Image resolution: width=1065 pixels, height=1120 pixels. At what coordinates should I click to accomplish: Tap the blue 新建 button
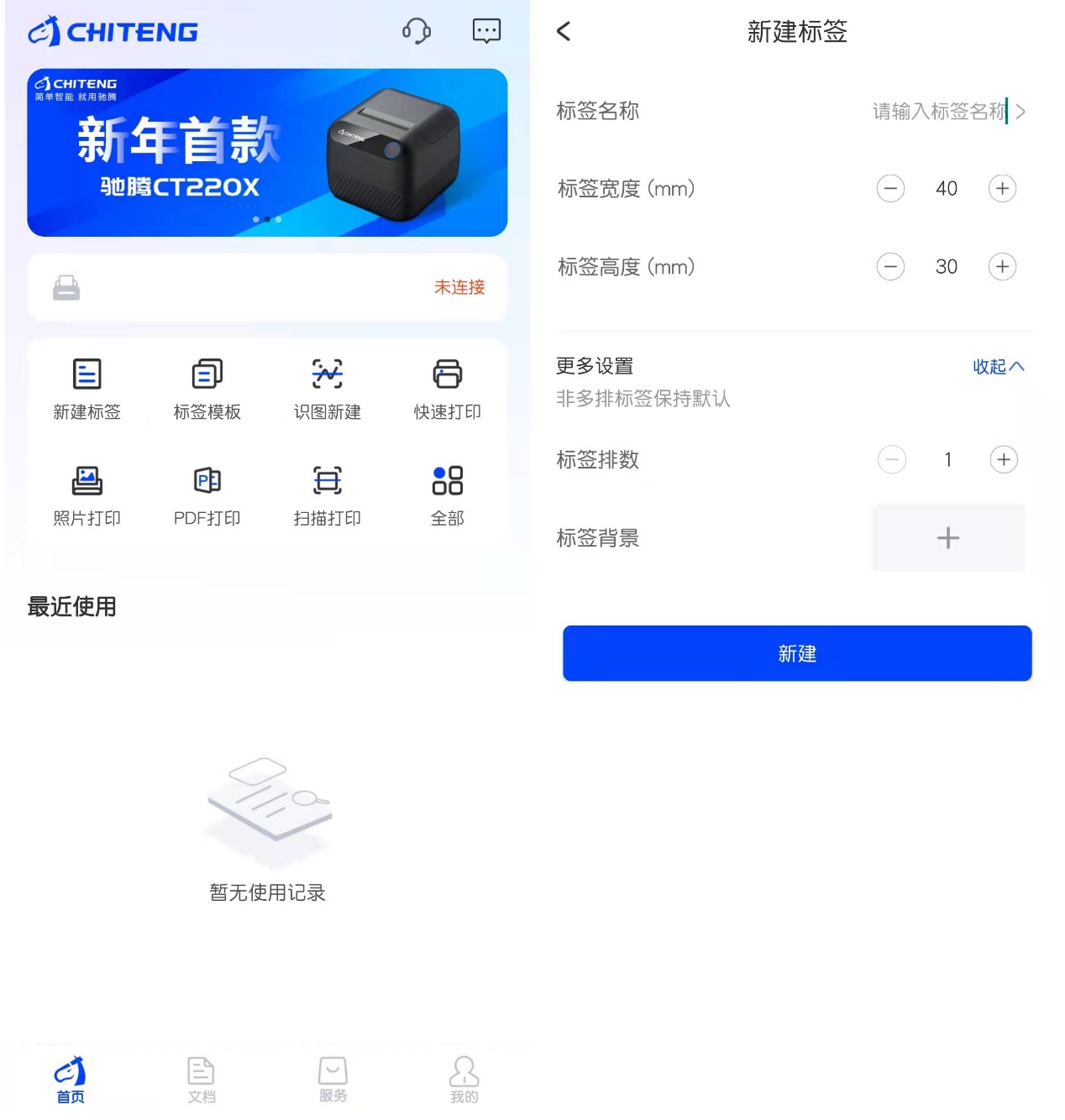[x=797, y=653]
